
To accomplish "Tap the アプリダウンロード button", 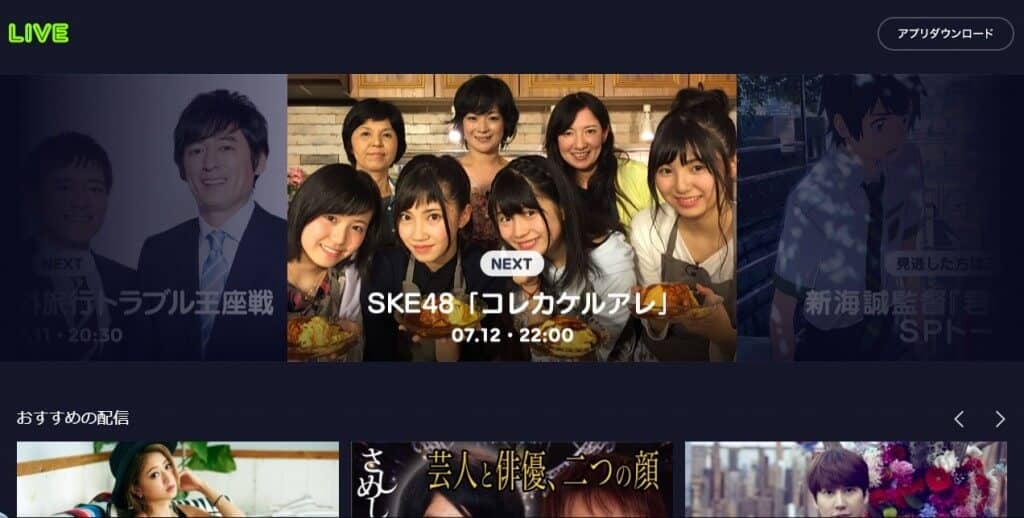I will tap(945, 33).
